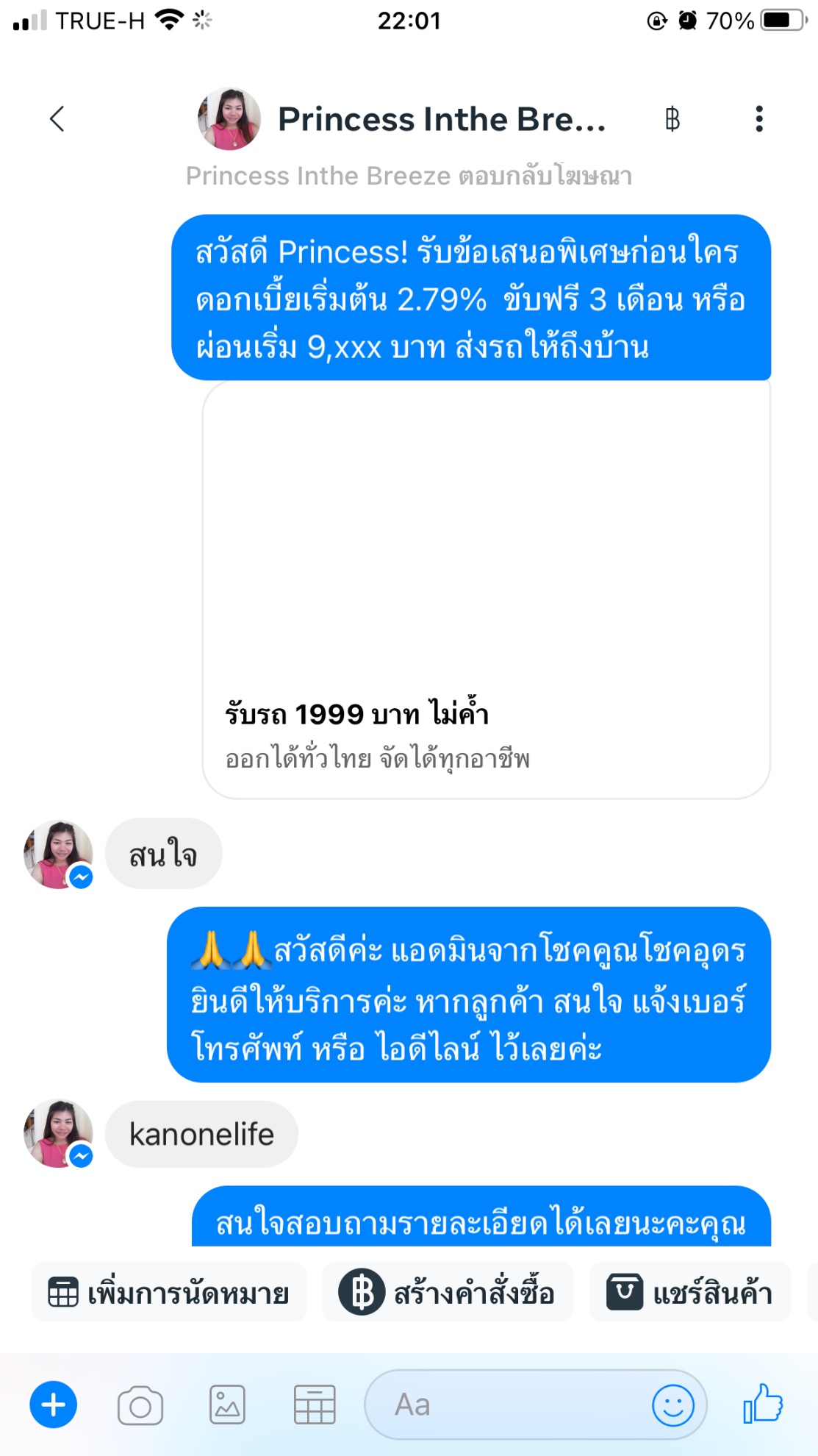Open the emoji picker
This screenshot has width=818, height=1456.
tap(672, 1405)
